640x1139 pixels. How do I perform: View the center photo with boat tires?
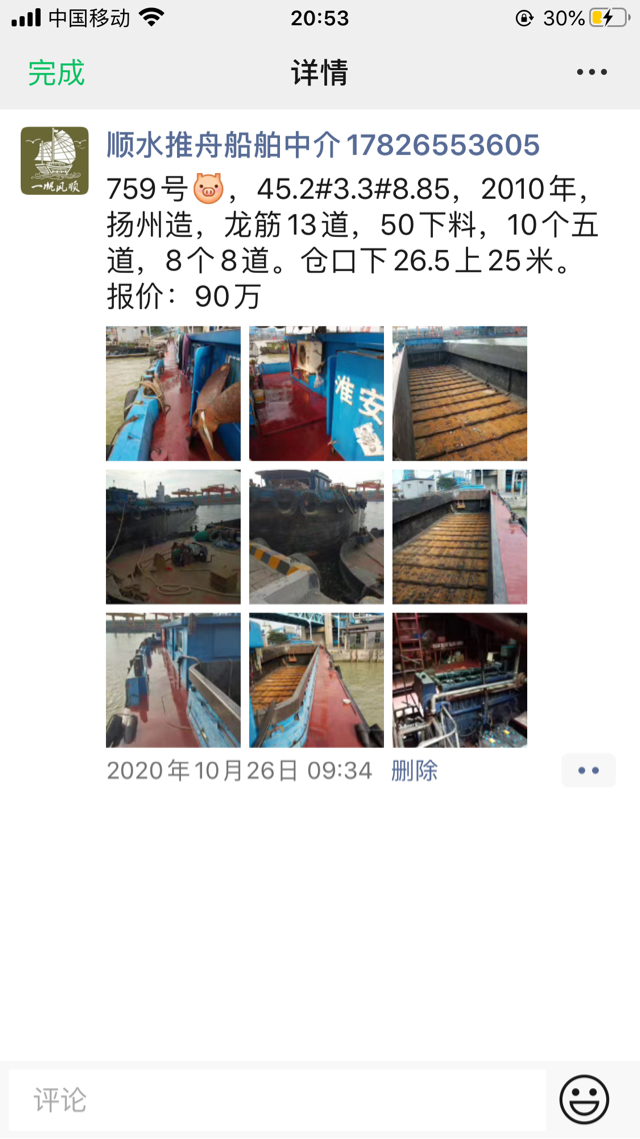[x=316, y=537]
